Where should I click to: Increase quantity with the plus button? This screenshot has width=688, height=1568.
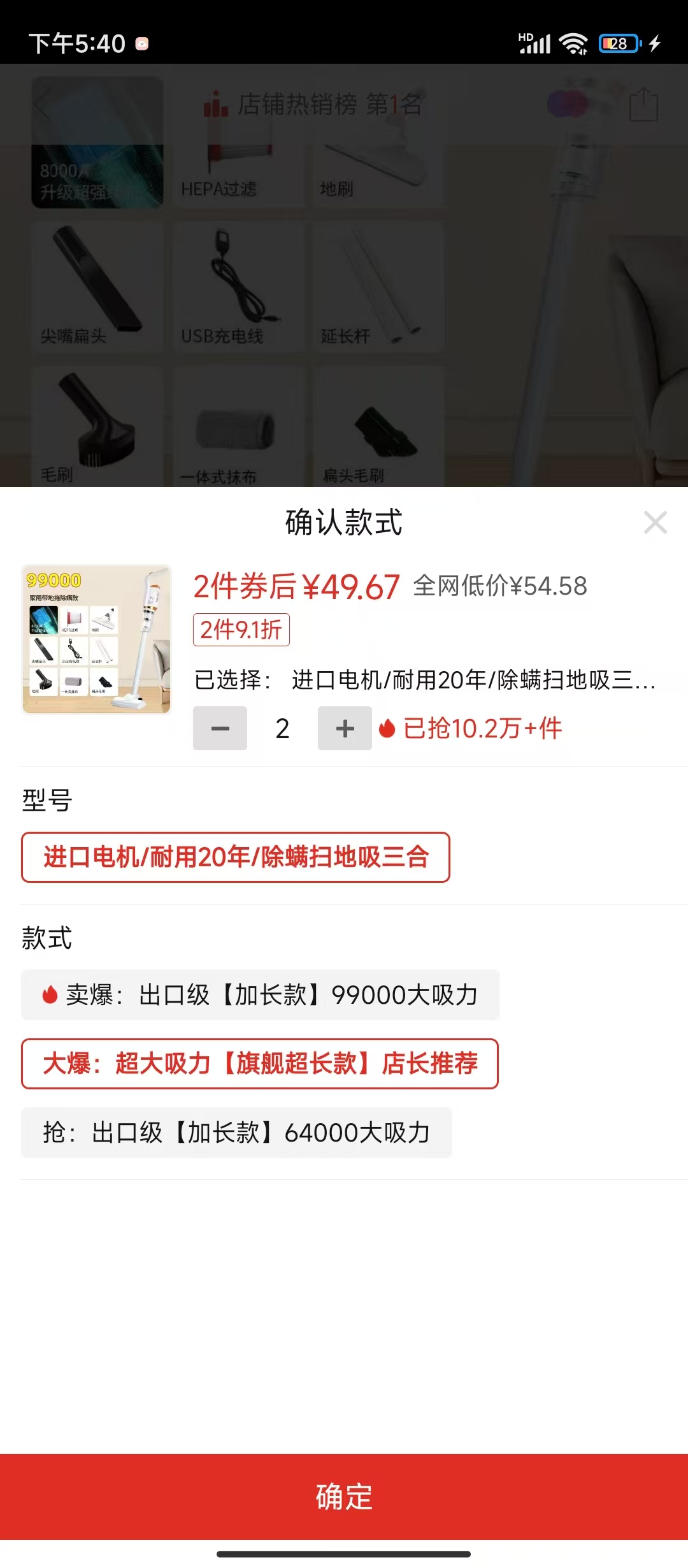tap(345, 728)
